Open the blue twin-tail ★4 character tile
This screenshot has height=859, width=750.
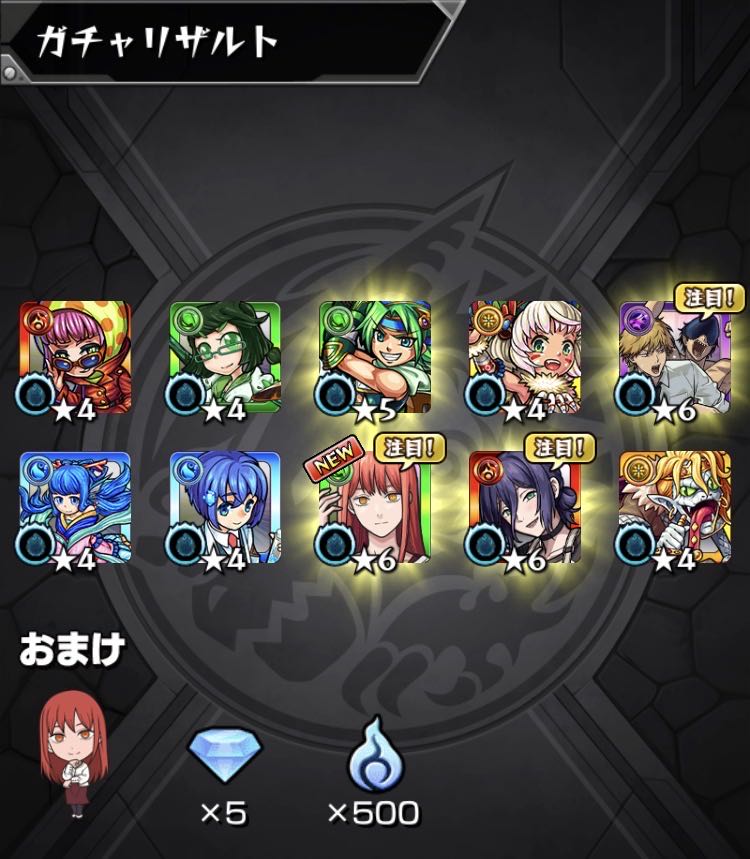[75, 507]
